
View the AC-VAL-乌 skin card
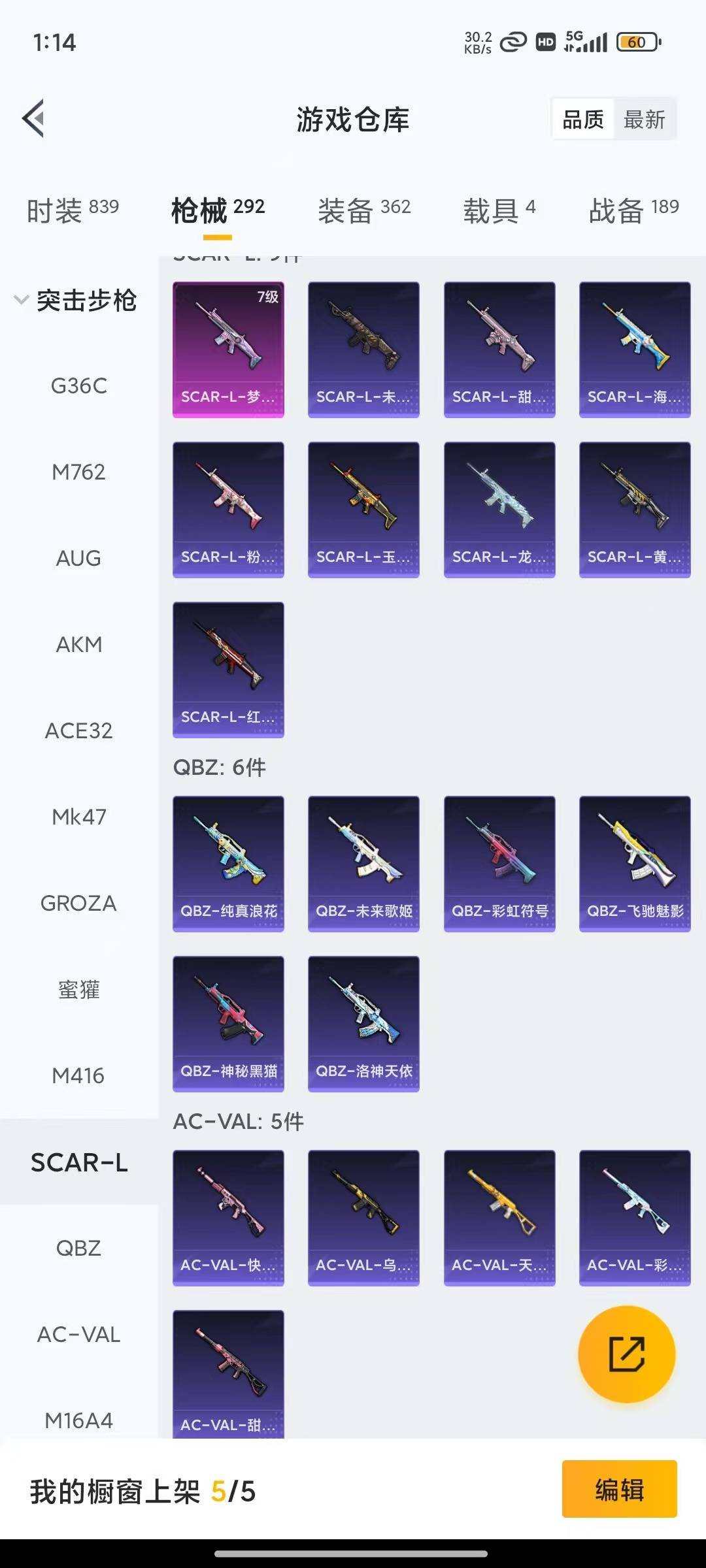click(363, 1217)
